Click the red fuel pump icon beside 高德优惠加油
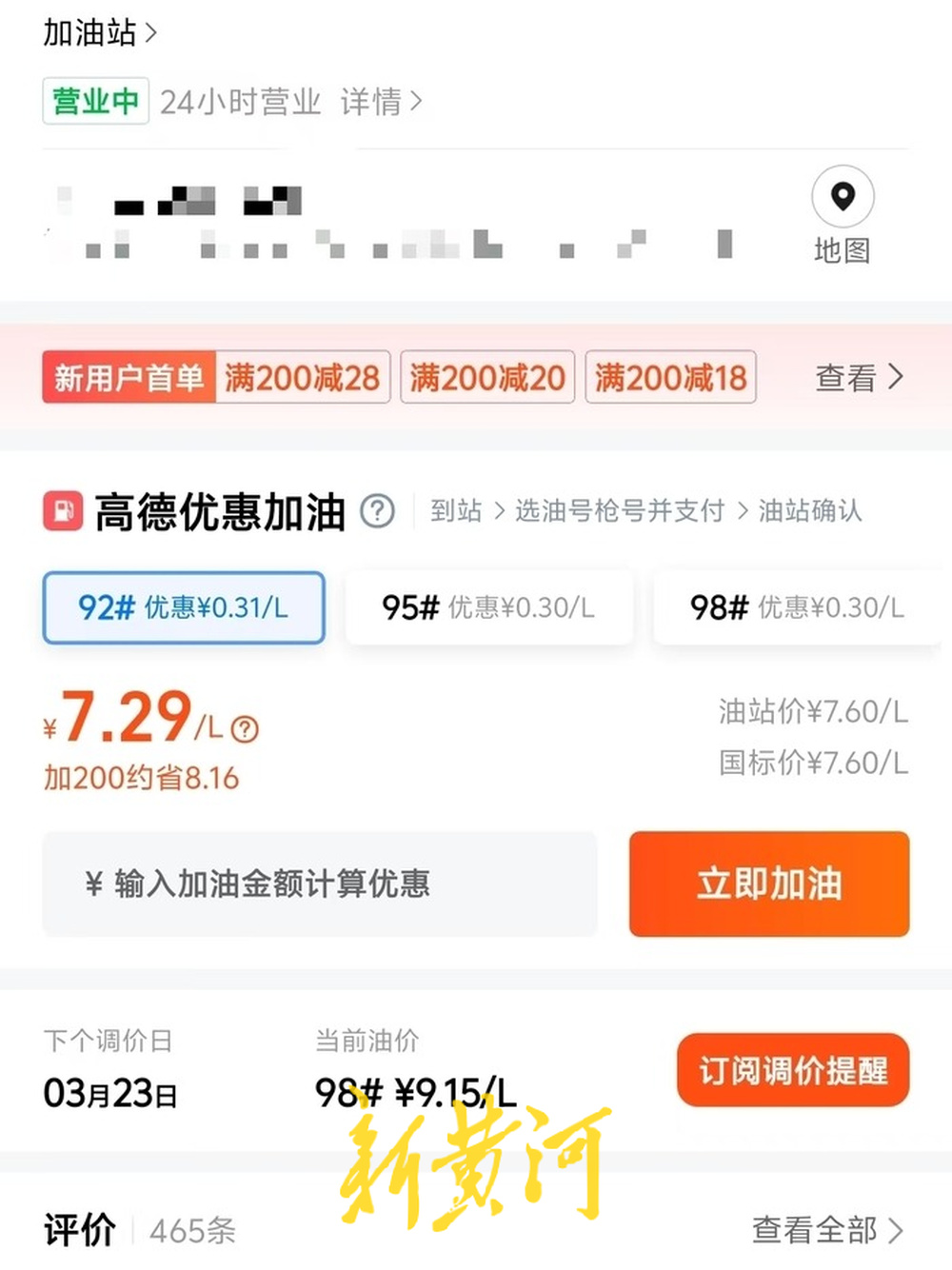This screenshot has width=952, height=1270. pyautogui.click(x=61, y=511)
